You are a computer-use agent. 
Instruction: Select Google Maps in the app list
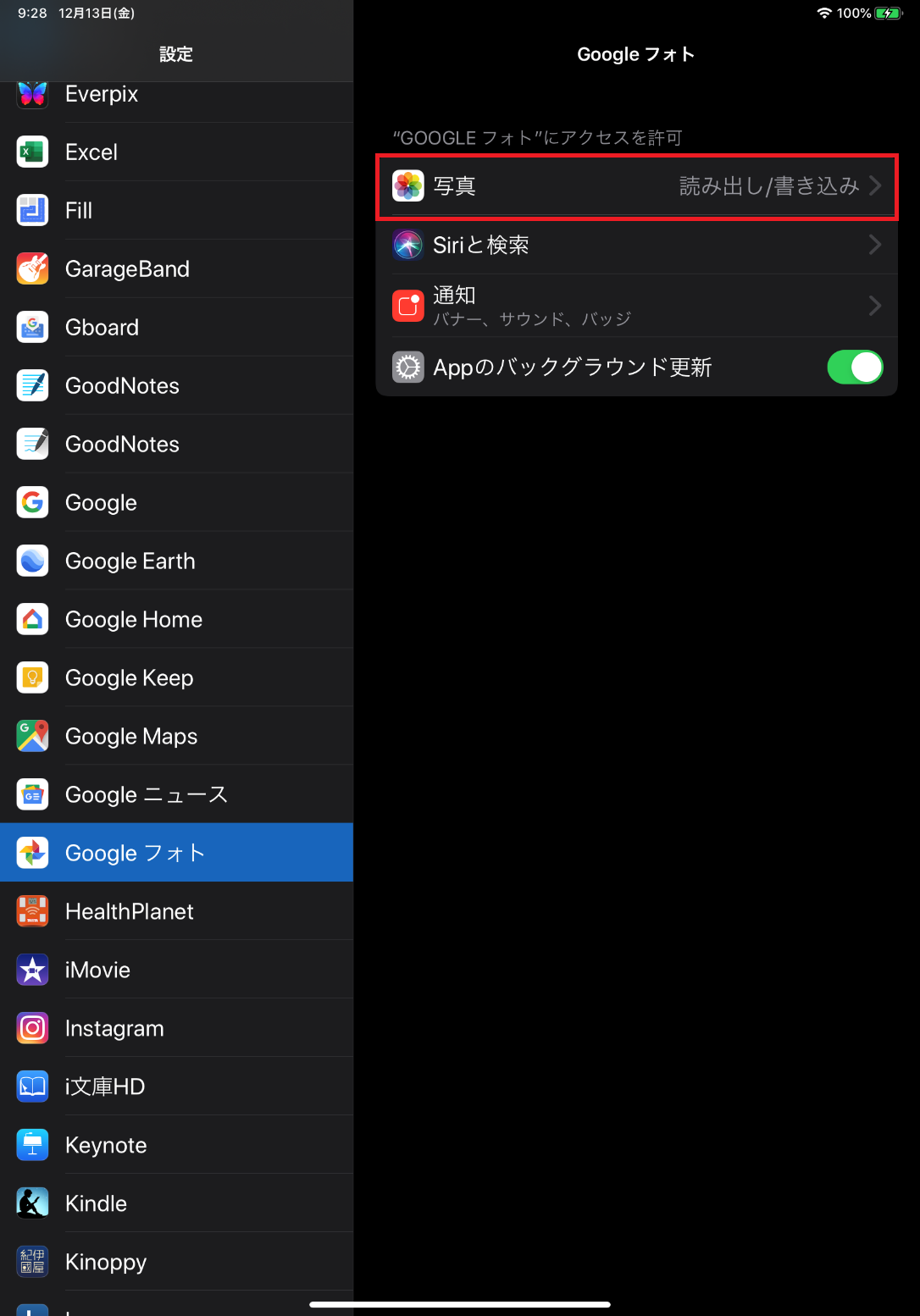(x=176, y=737)
